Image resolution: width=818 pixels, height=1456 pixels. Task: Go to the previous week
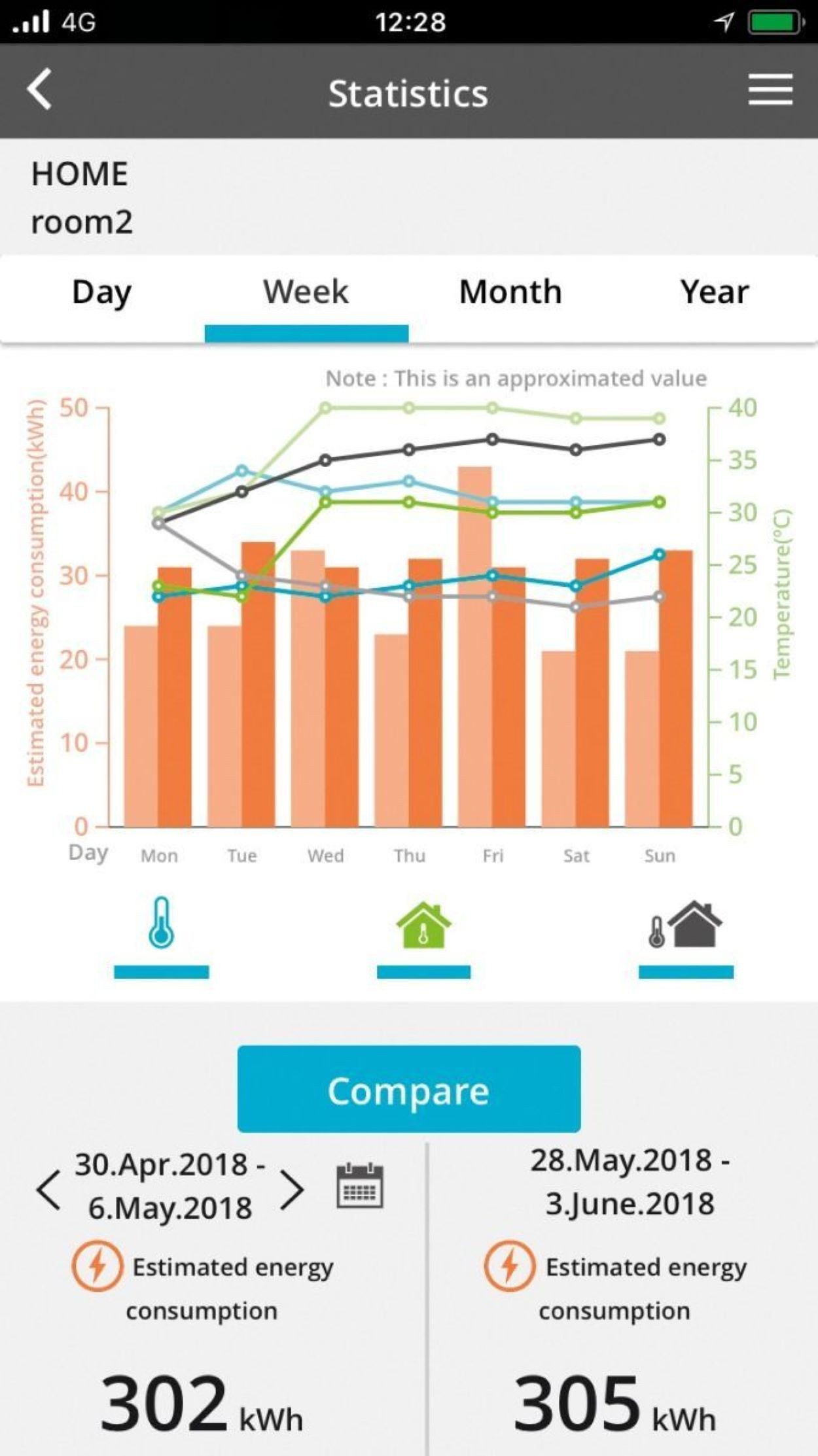point(48,1190)
